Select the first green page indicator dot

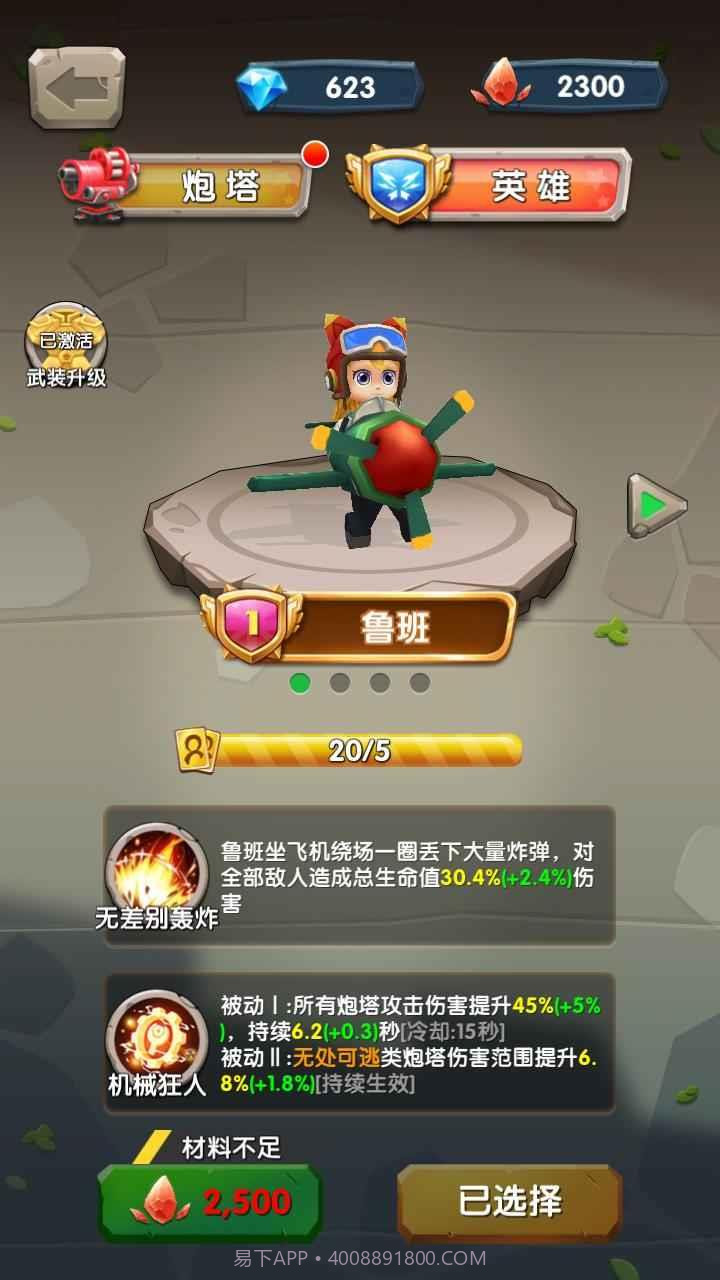point(298,681)
